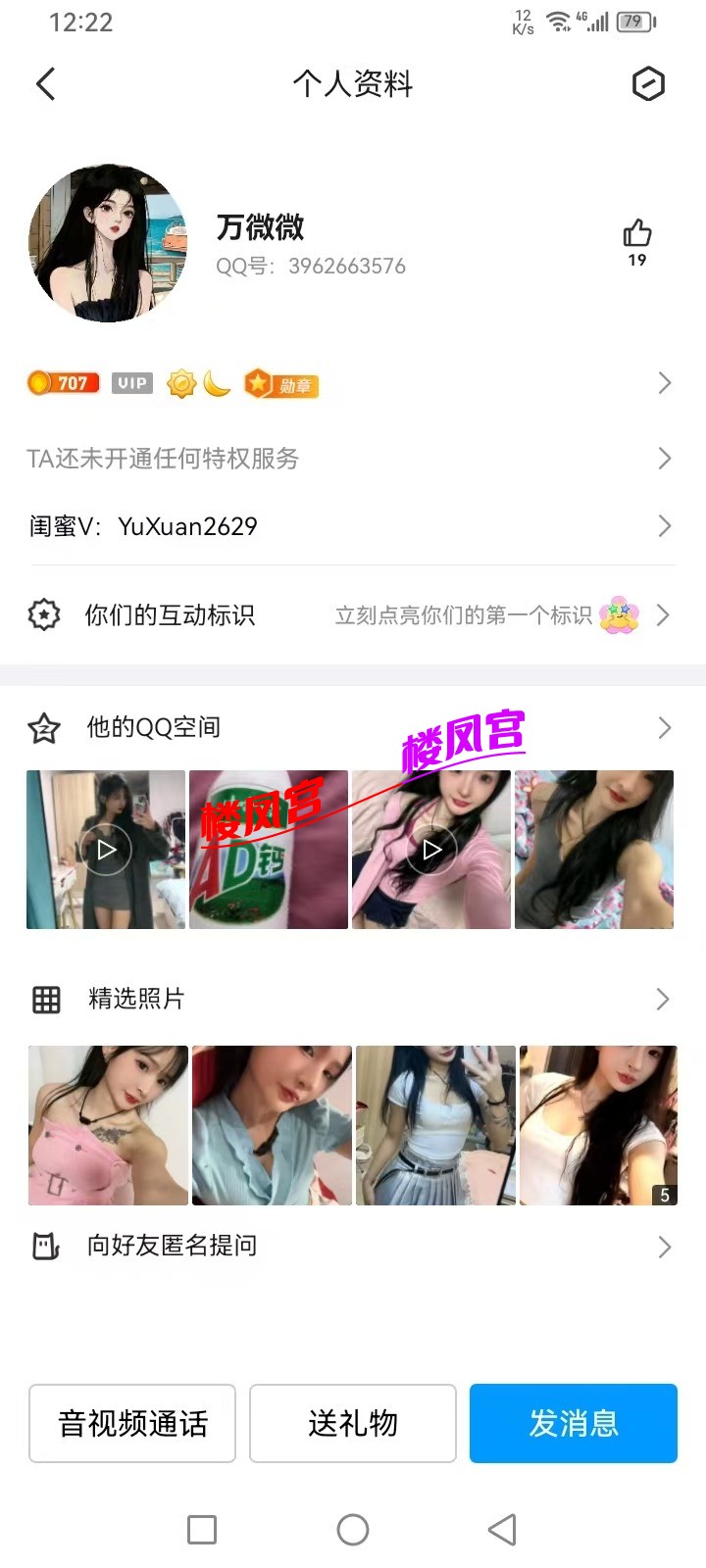Tap 发消息 to message 万微微
The width and height of the screenshot is (706, 1568).
point(574,1423)
